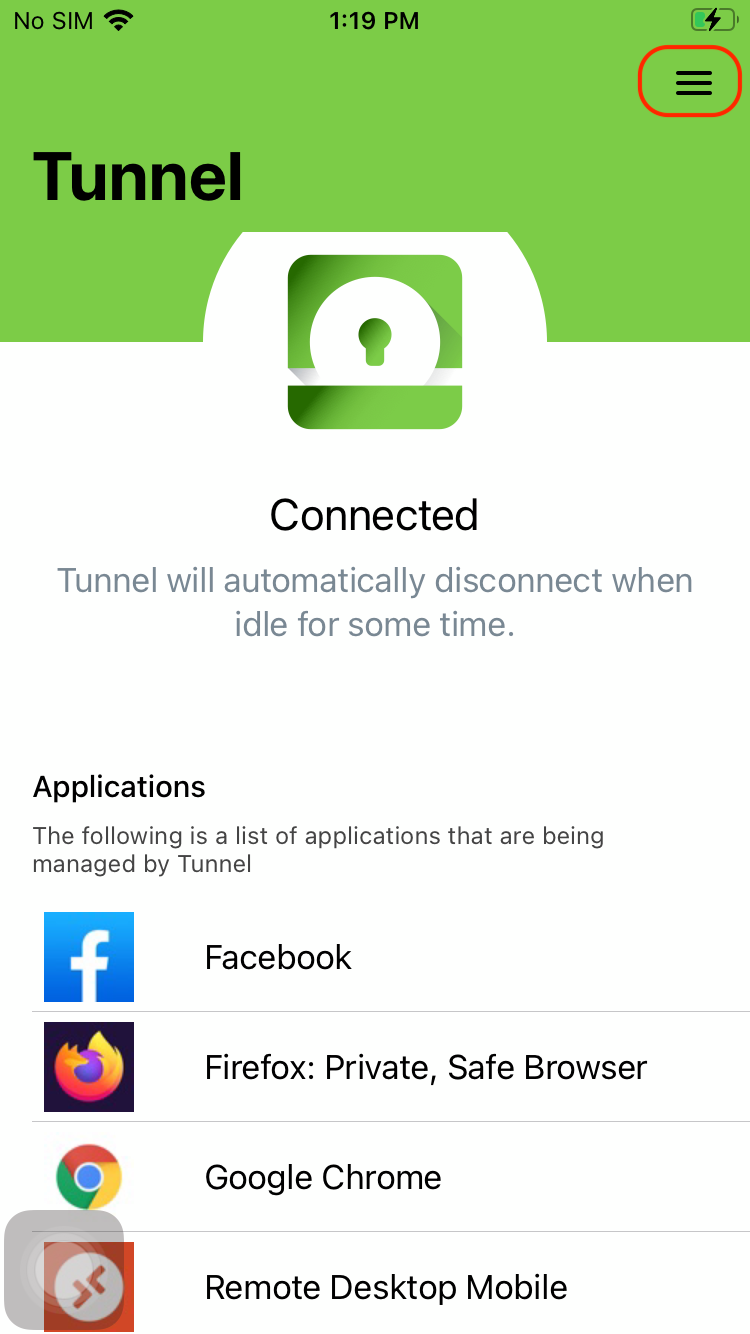
Task: Tap the idle disconnect notice text
Action: 374,601
